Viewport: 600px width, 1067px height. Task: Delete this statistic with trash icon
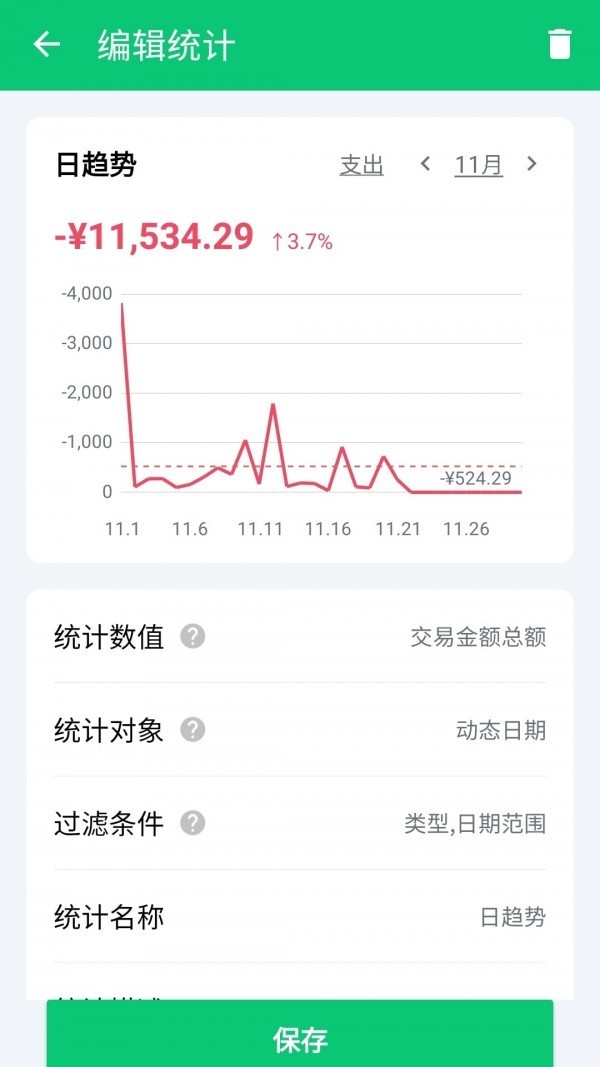[x=559, y=45]
